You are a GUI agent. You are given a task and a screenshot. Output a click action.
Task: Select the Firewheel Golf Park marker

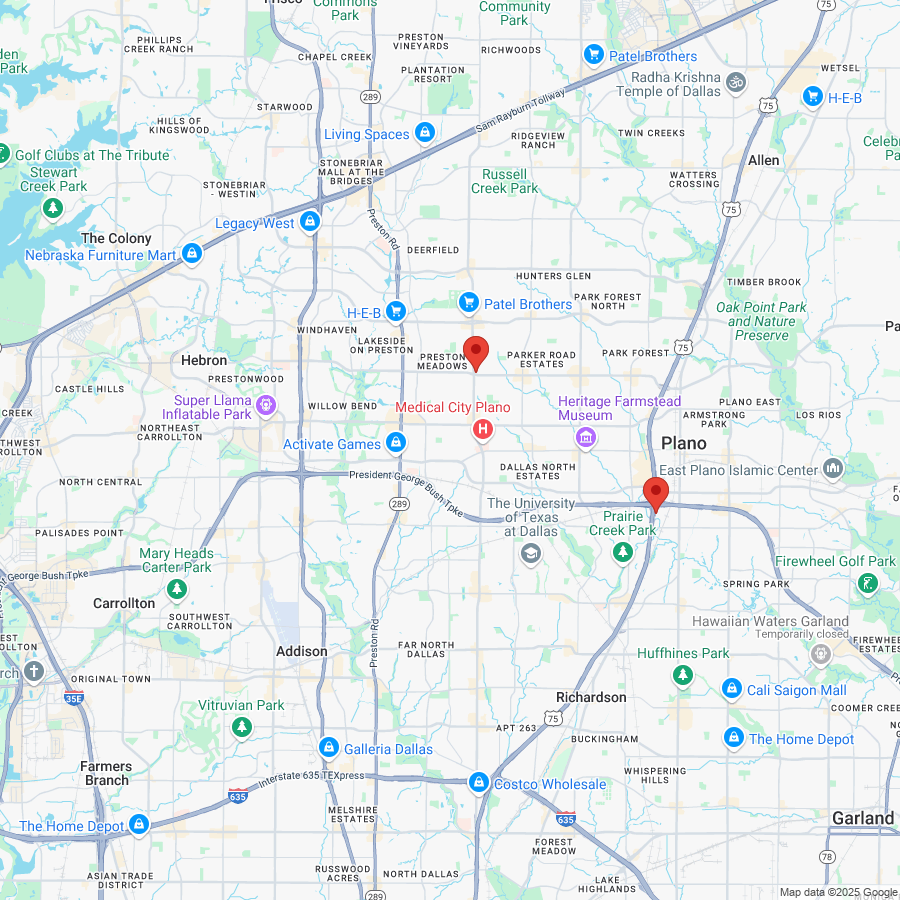pos(868,583)
